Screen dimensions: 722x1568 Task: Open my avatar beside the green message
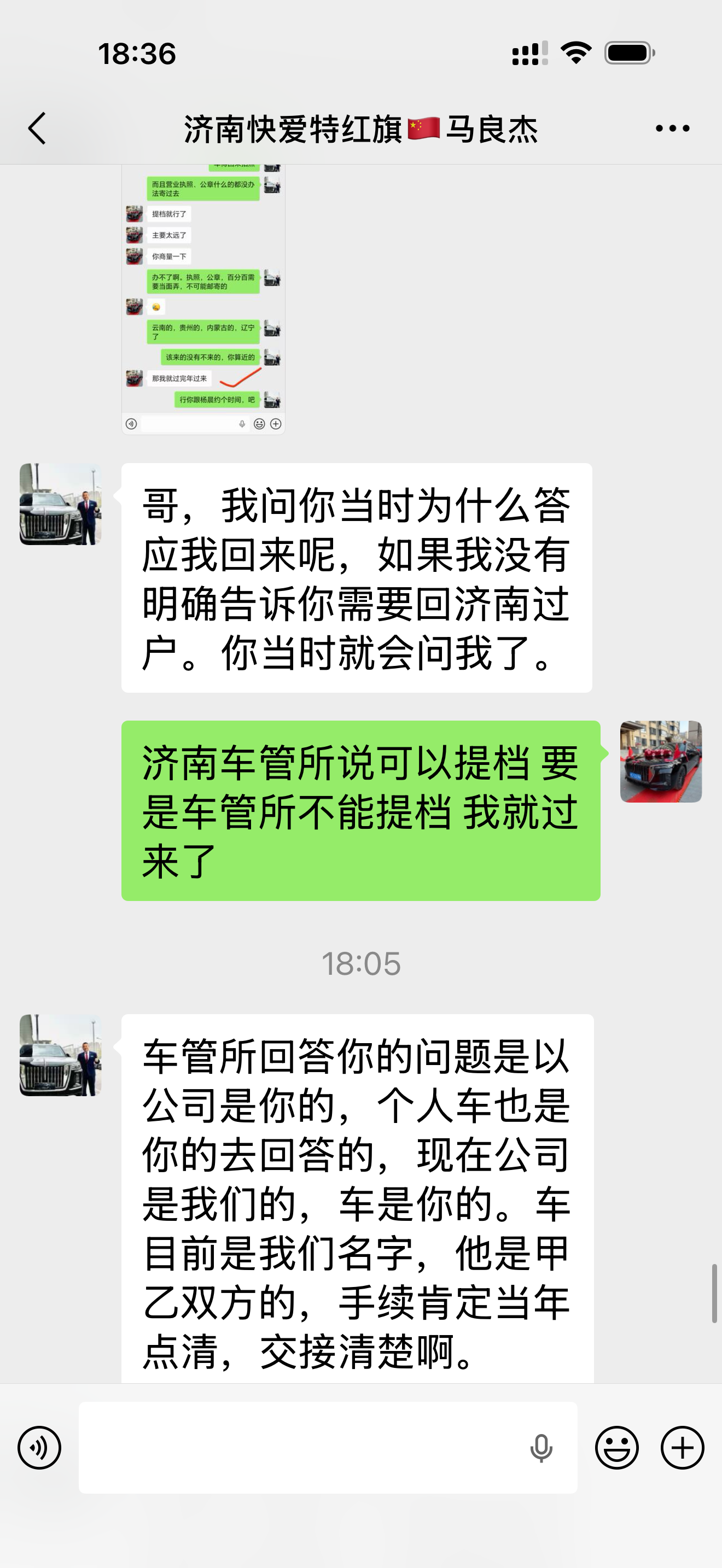(x=661, y=762)
